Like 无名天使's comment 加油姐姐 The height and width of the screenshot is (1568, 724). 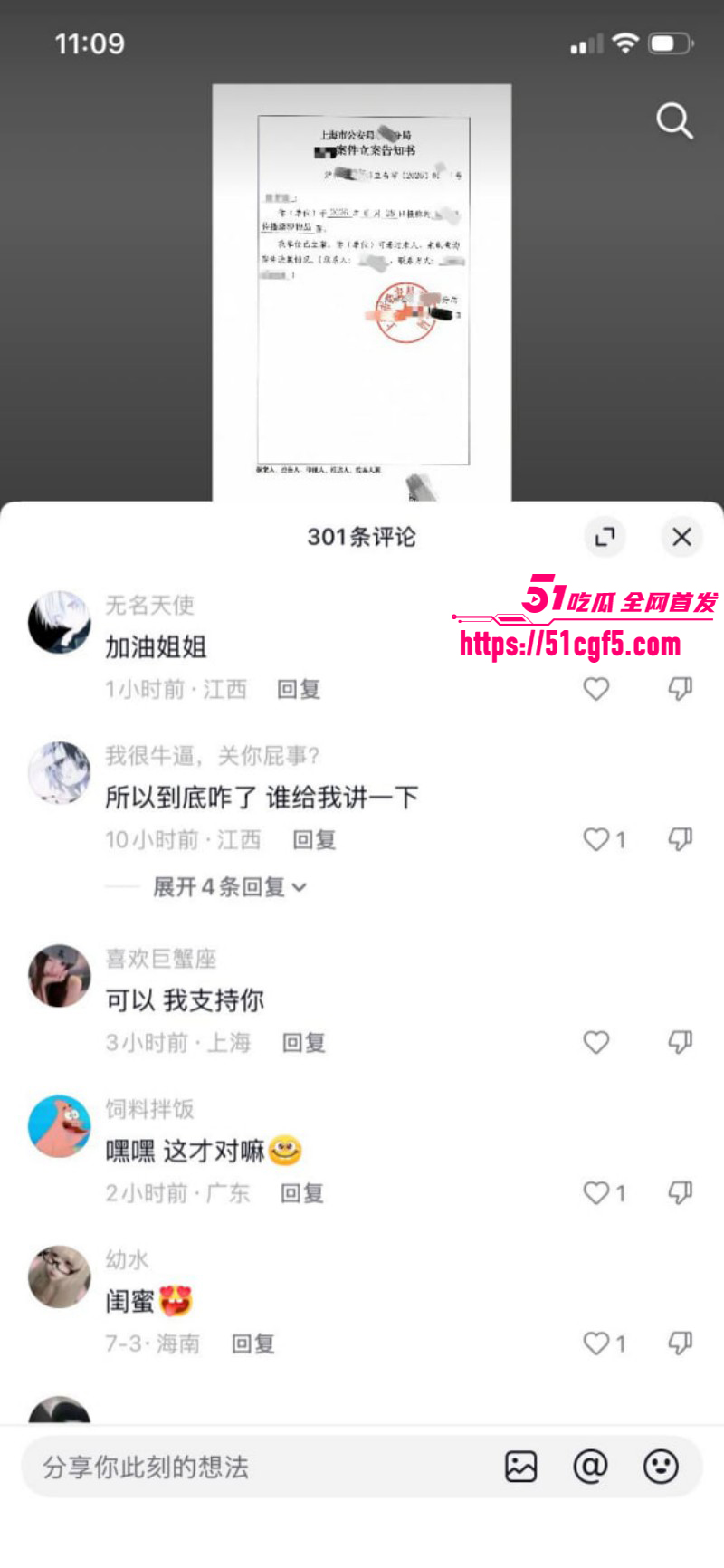click(x=596, y=689)
